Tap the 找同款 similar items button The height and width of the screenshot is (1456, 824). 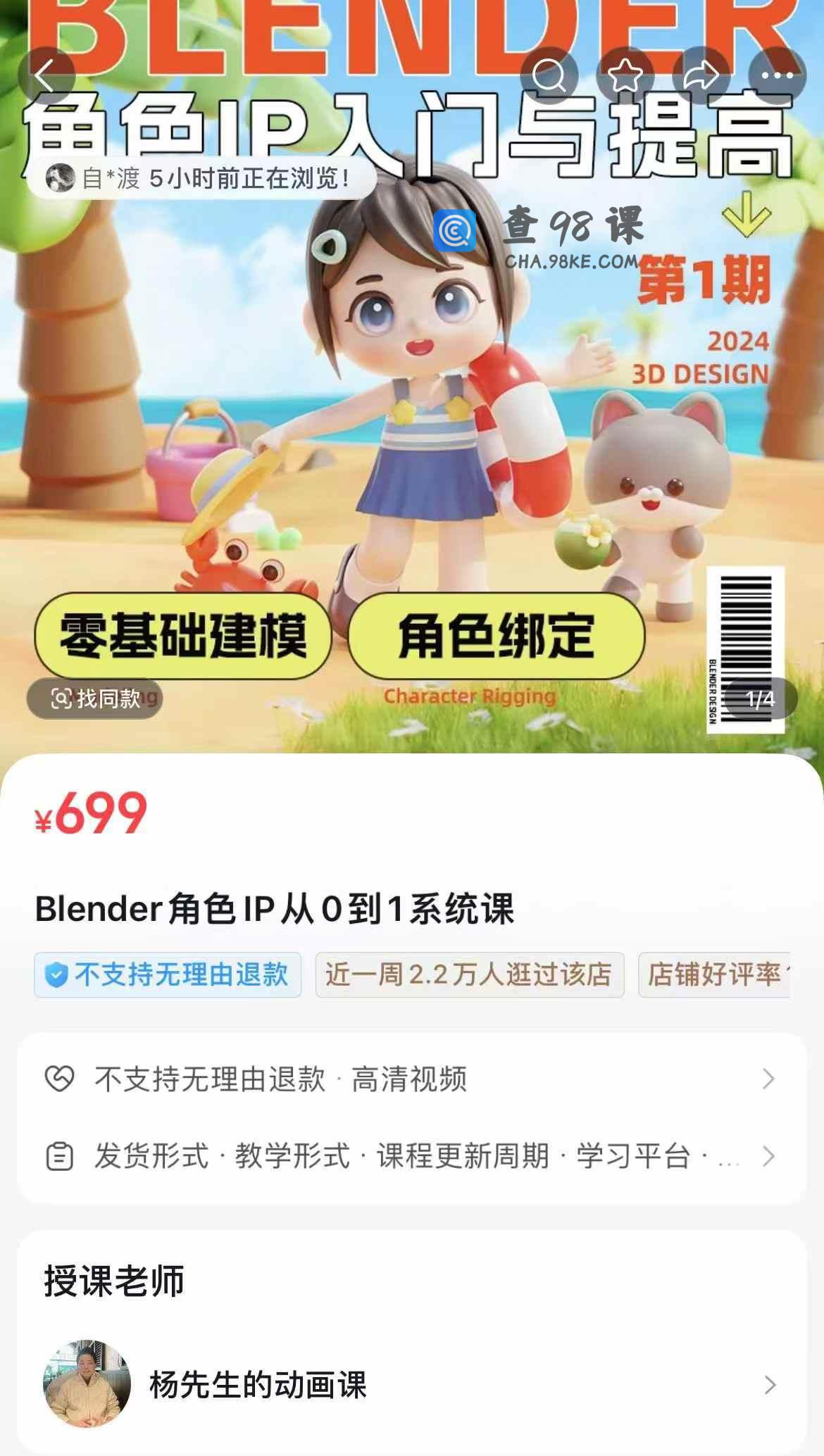pos(95,698)
